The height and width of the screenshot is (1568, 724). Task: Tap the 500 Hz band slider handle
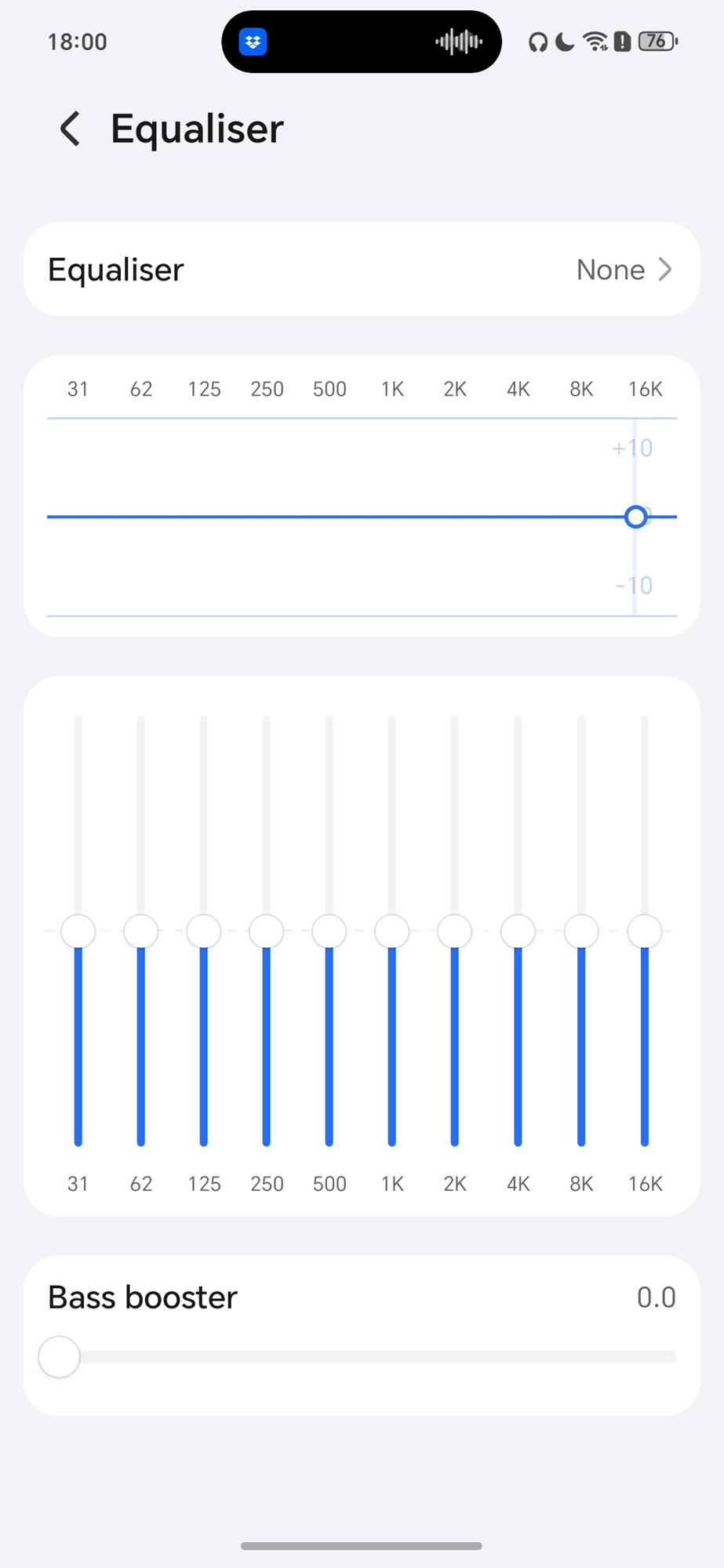(x=329, y=931)
